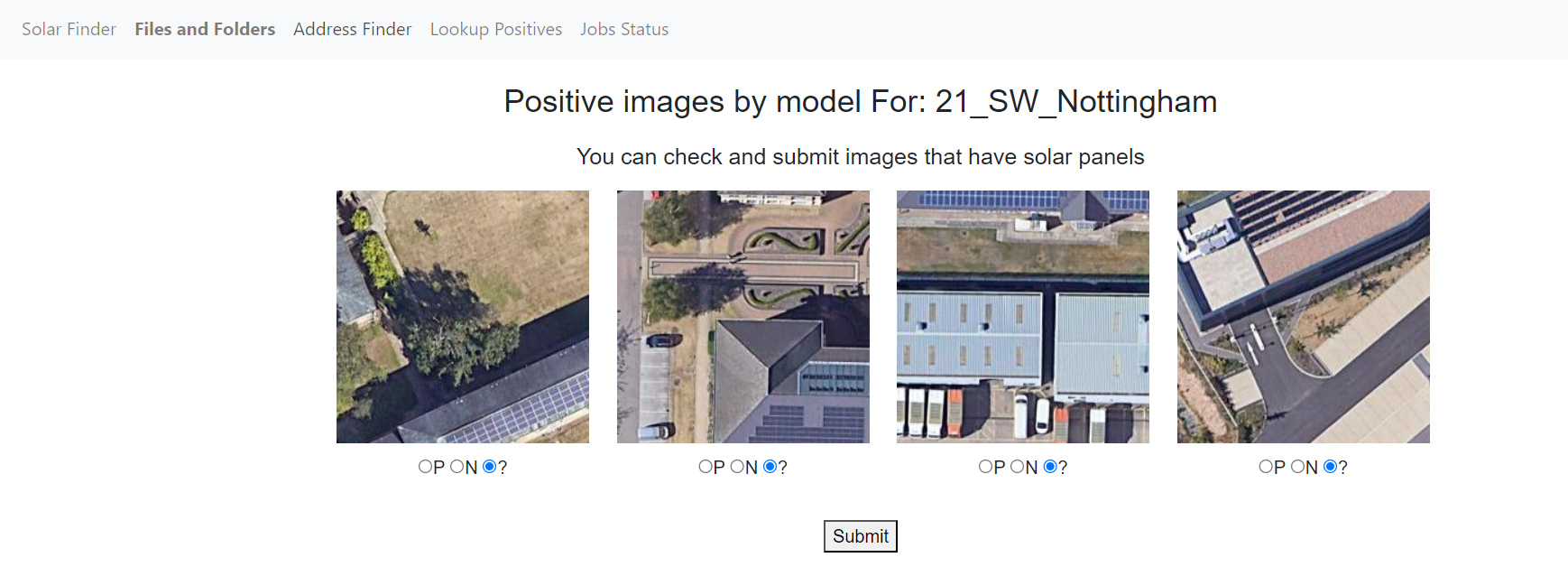The height and width of the screenshot is (576, 1568).
Task: Select ? for the second image
Action: point(770,467)
